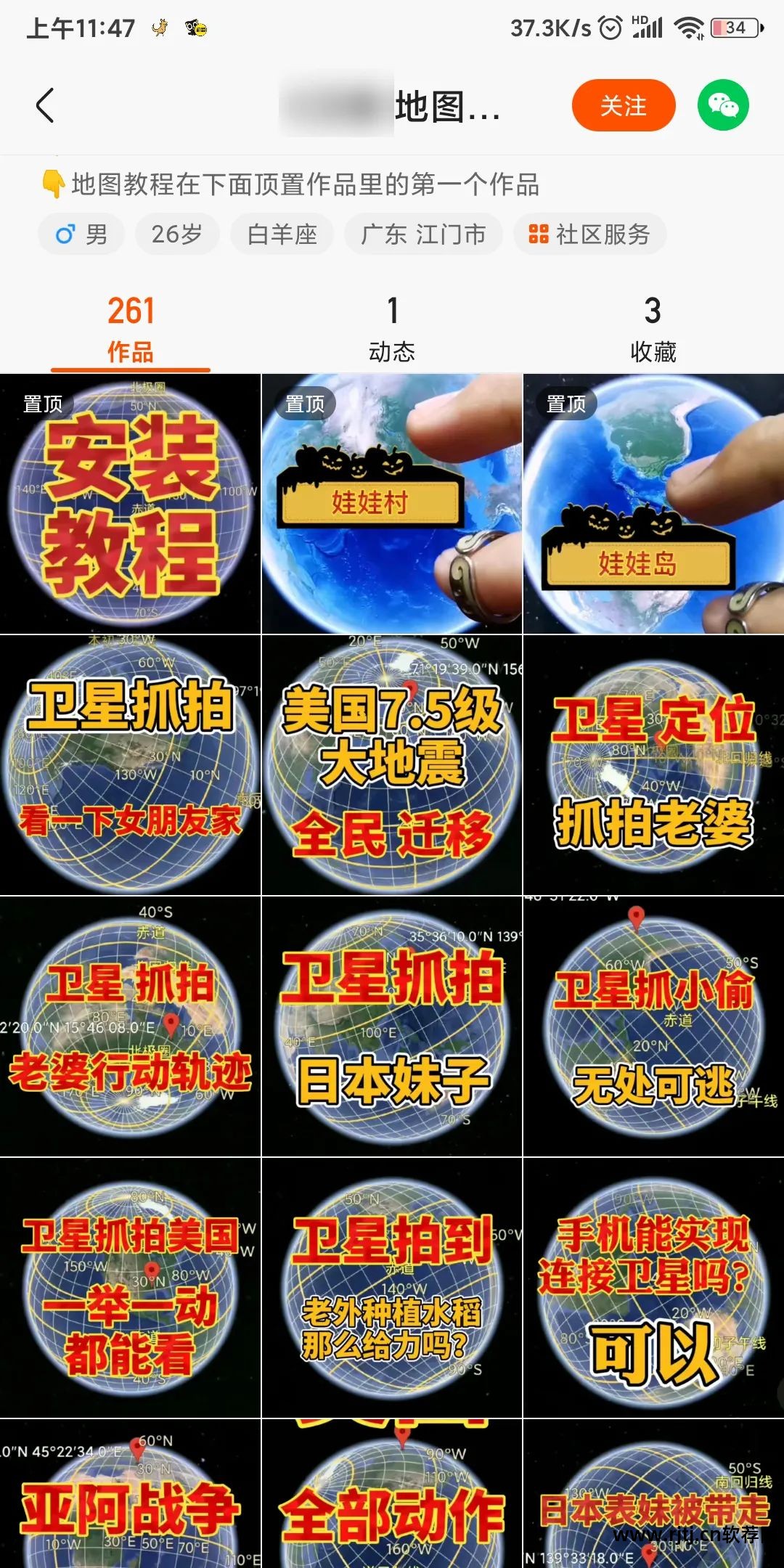Viewport: 784px width, 1568px height.
Task: Open the 老外种植水稻 video
Action: click(x=392, y=1288)
